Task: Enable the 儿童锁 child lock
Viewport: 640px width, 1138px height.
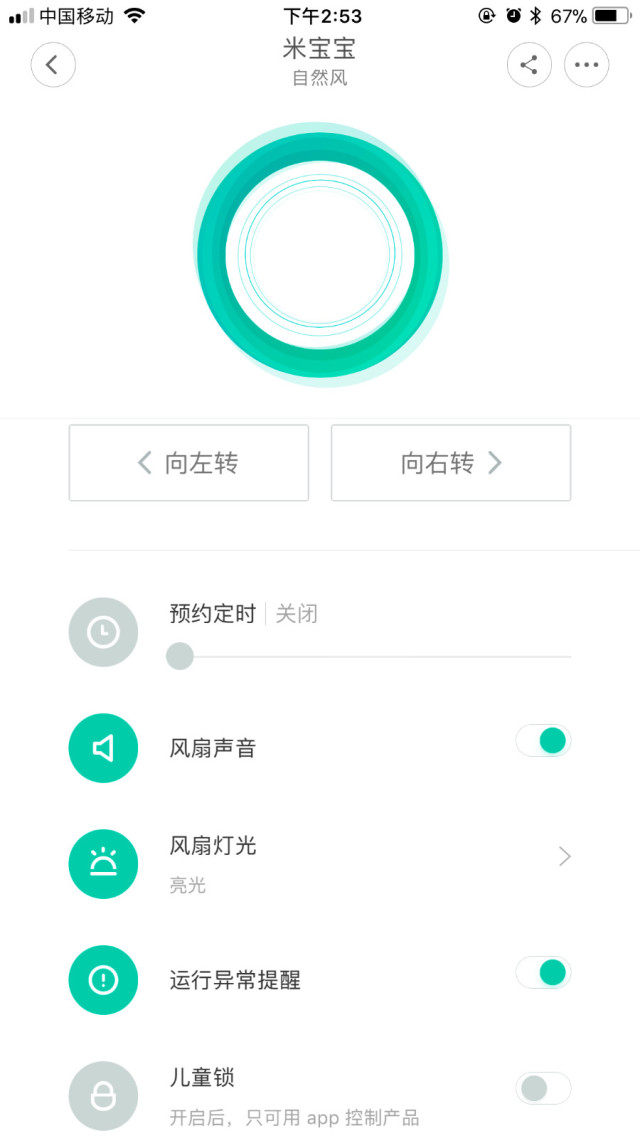Action: pyautogui.click(x=543, y=1089)
